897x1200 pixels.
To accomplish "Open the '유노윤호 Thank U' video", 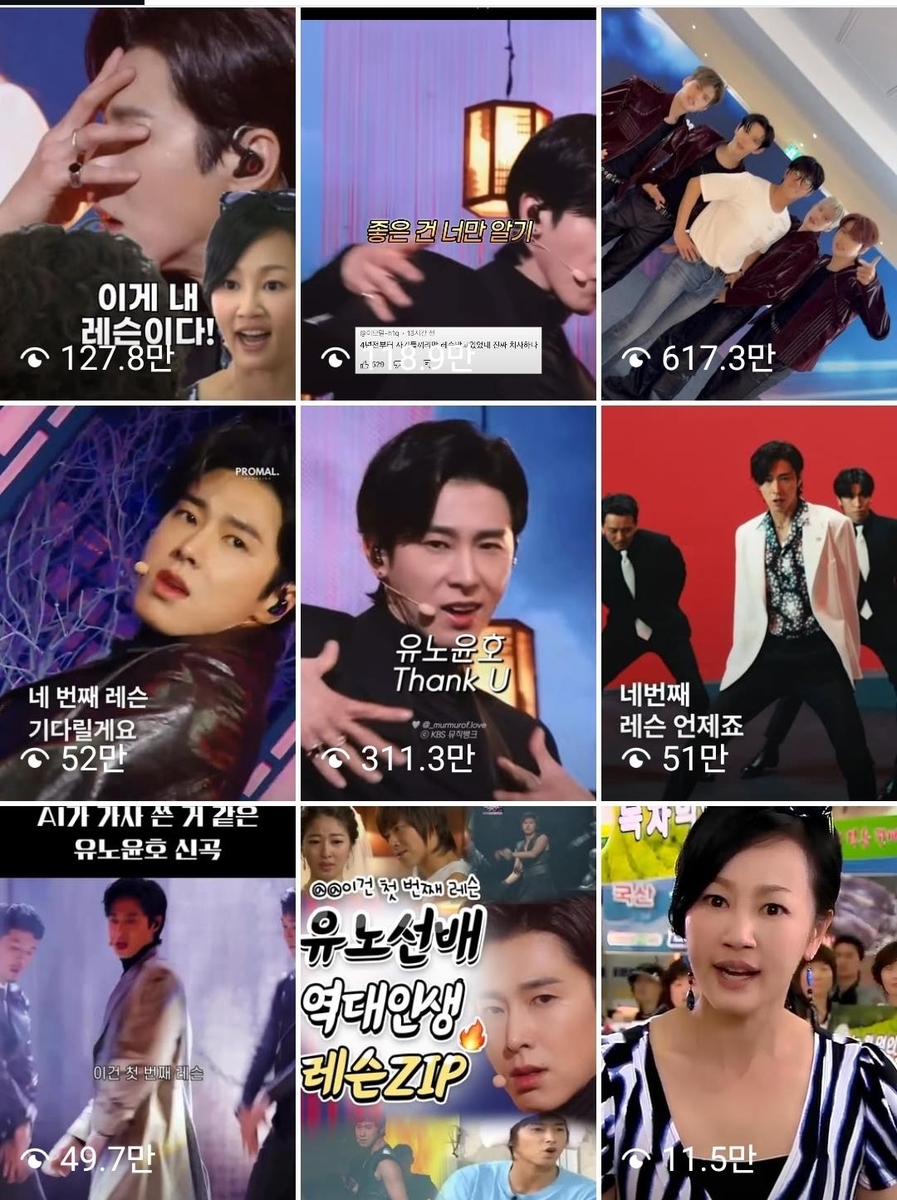I will 448,602.
